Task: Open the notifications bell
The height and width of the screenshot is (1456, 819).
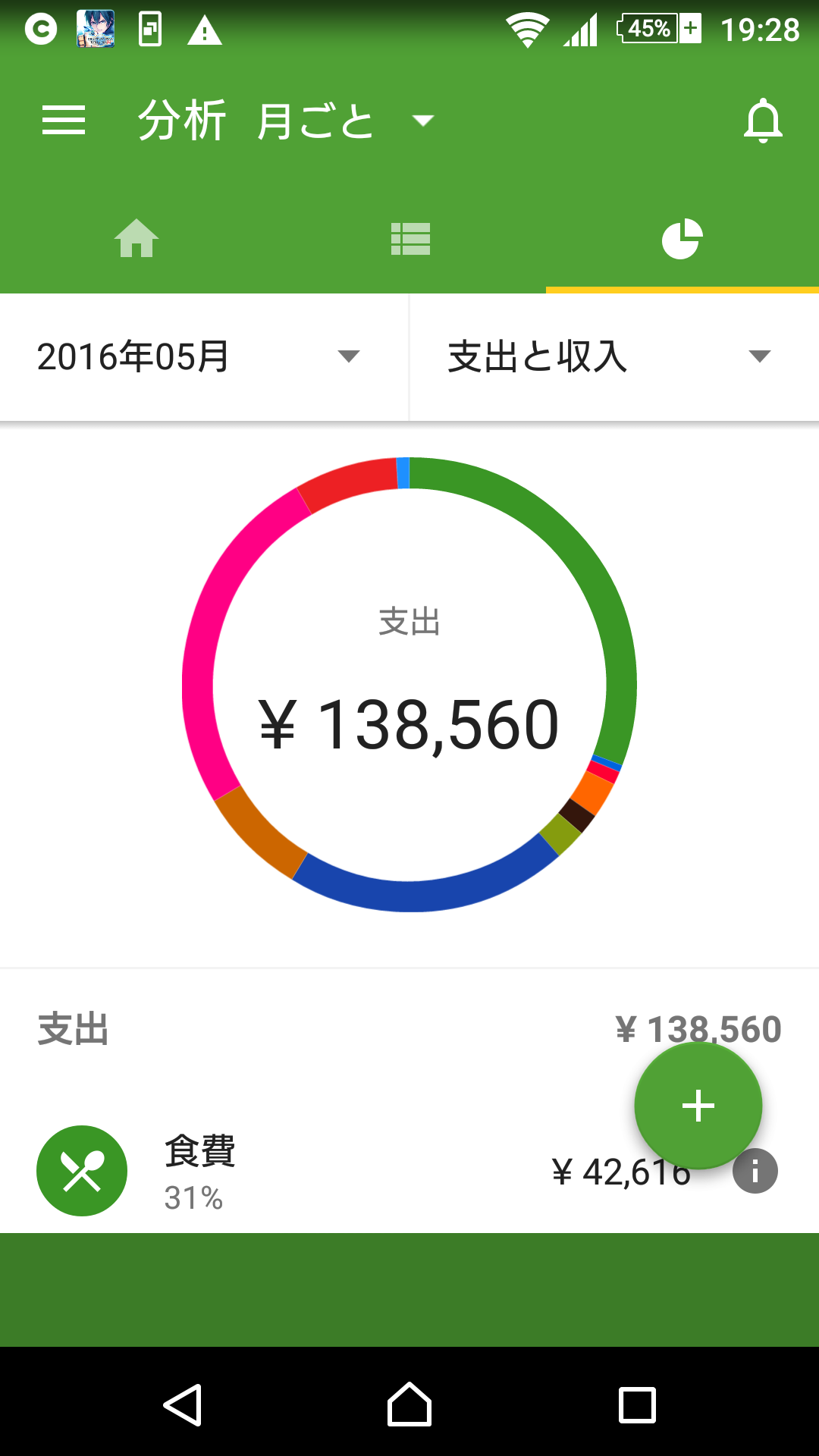Action: click(762, 121)
